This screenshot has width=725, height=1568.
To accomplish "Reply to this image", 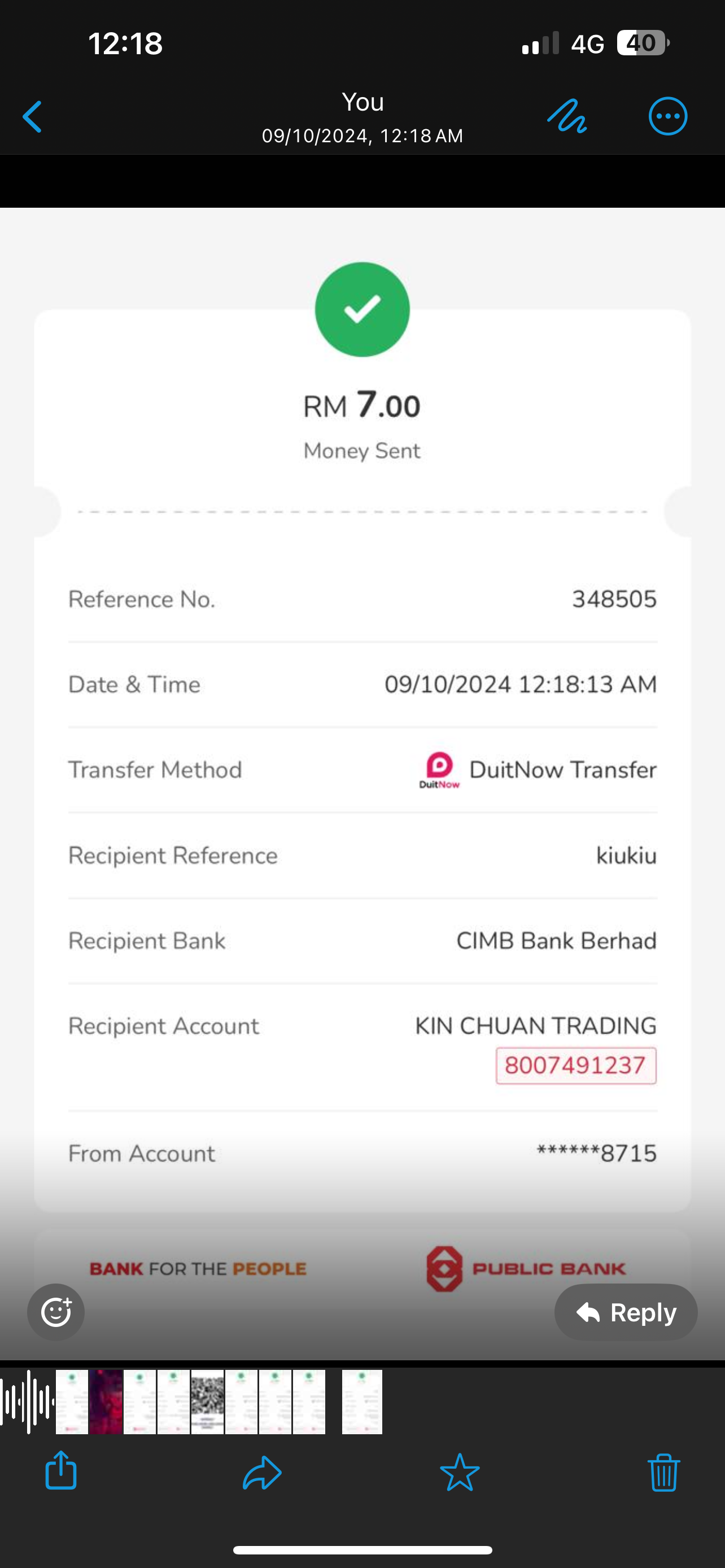I will [626, 1312].
